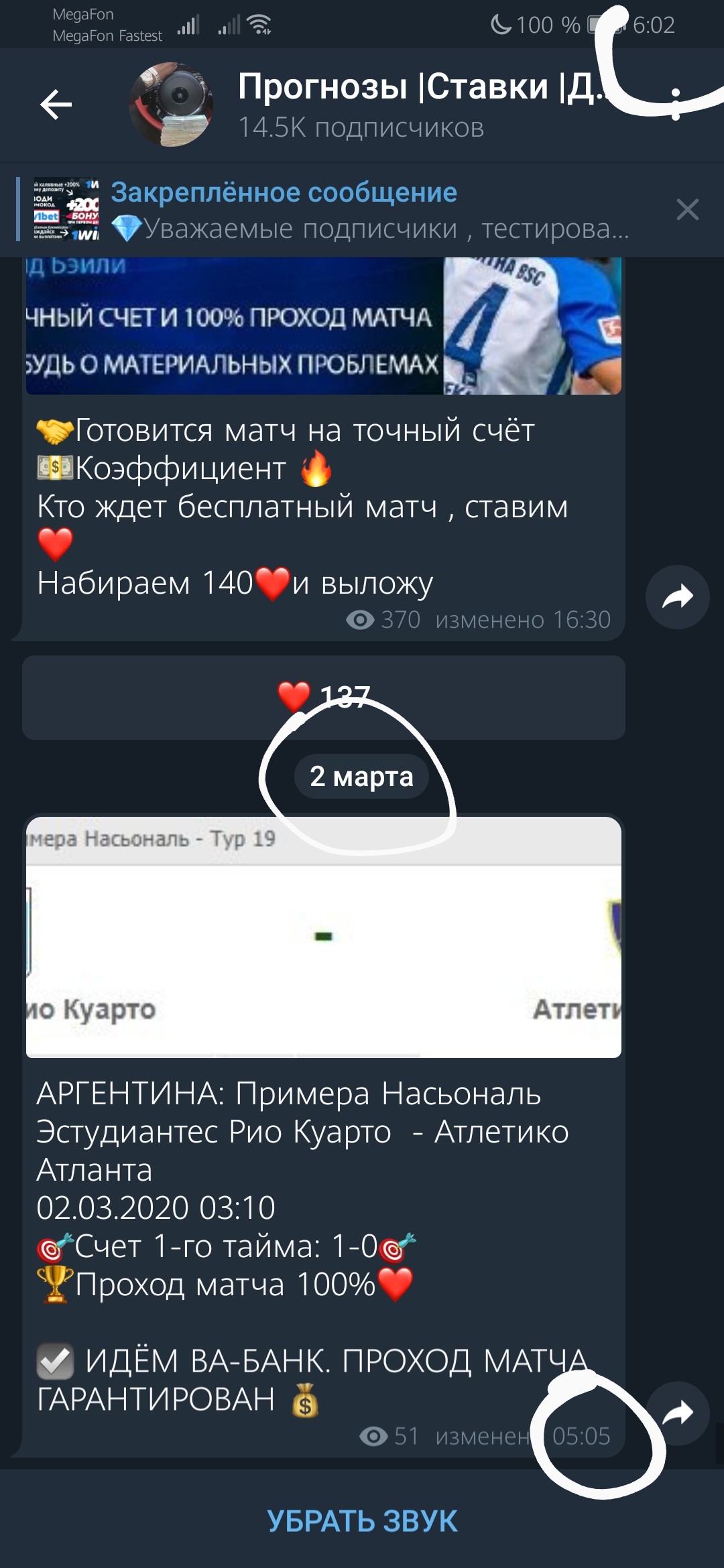The height and width of the screenshot is (1568, 724).
Task: Go back using the arrow
Action: point(56,105)
